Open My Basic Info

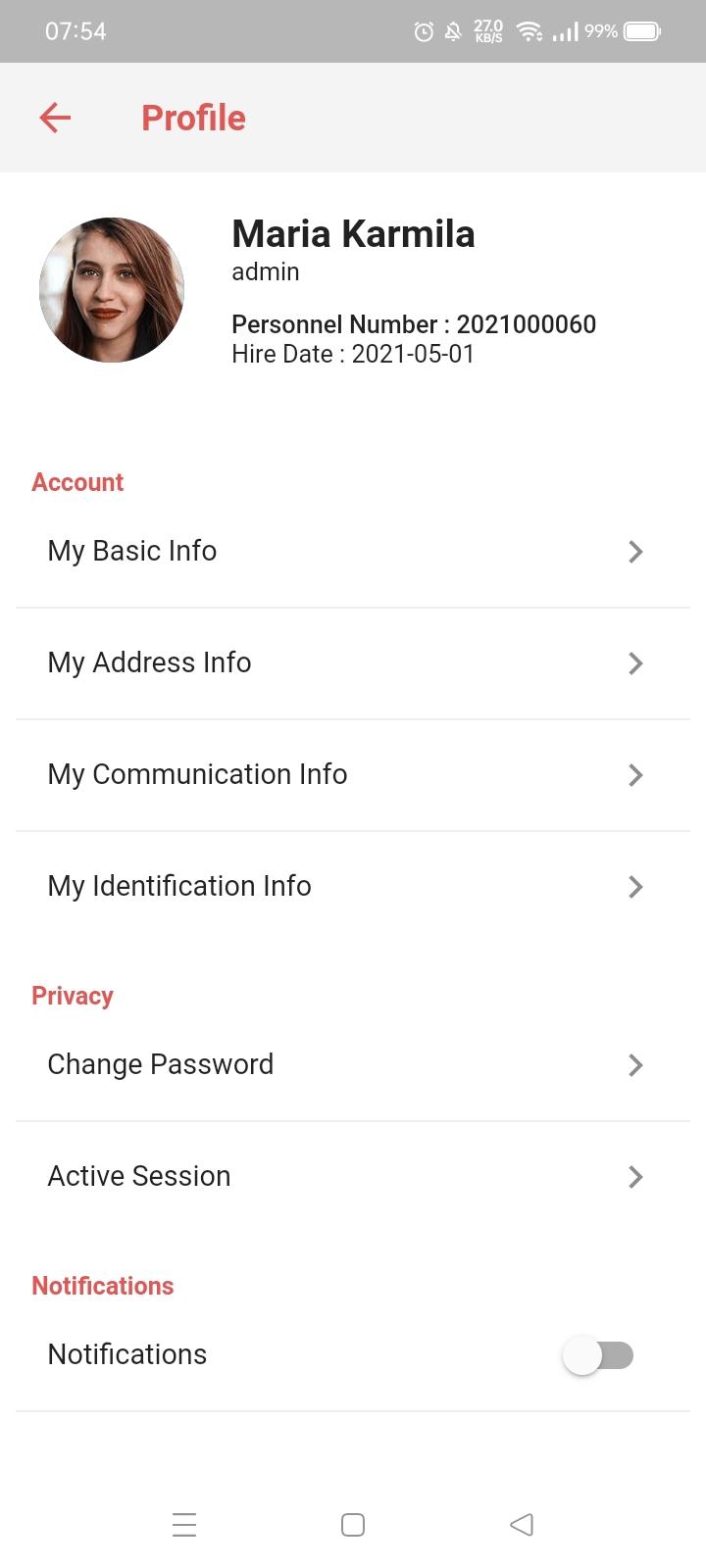[353, 552]
